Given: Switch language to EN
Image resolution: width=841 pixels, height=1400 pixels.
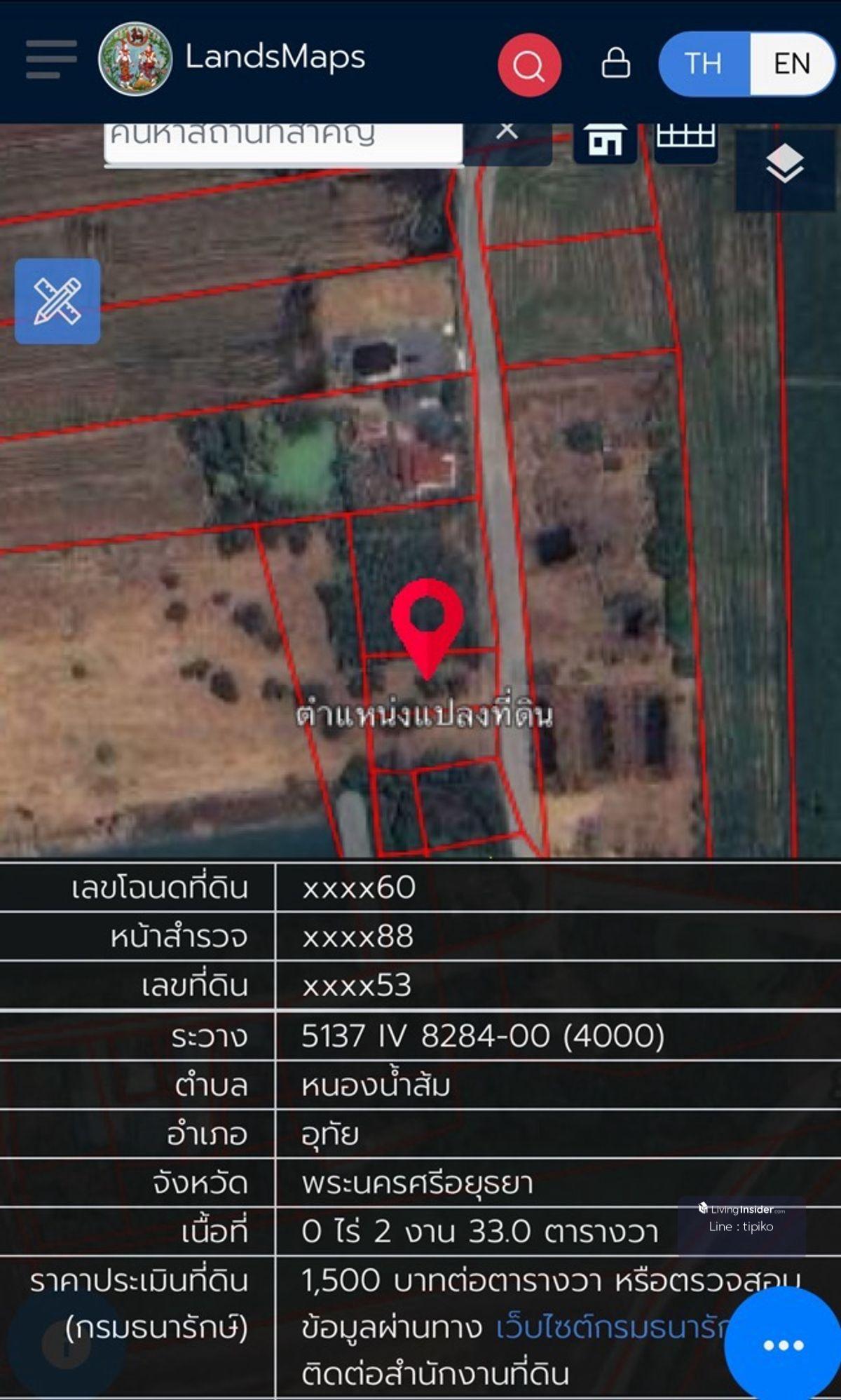Looking at the screenshot, I should click(791, 64).
